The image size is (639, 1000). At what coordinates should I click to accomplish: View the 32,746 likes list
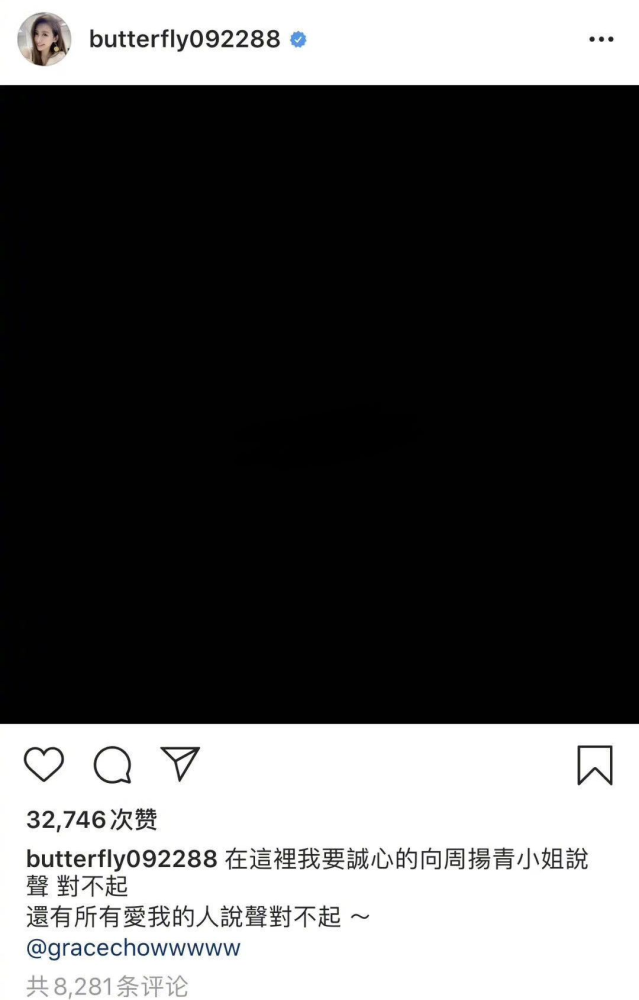pos(92,820)
